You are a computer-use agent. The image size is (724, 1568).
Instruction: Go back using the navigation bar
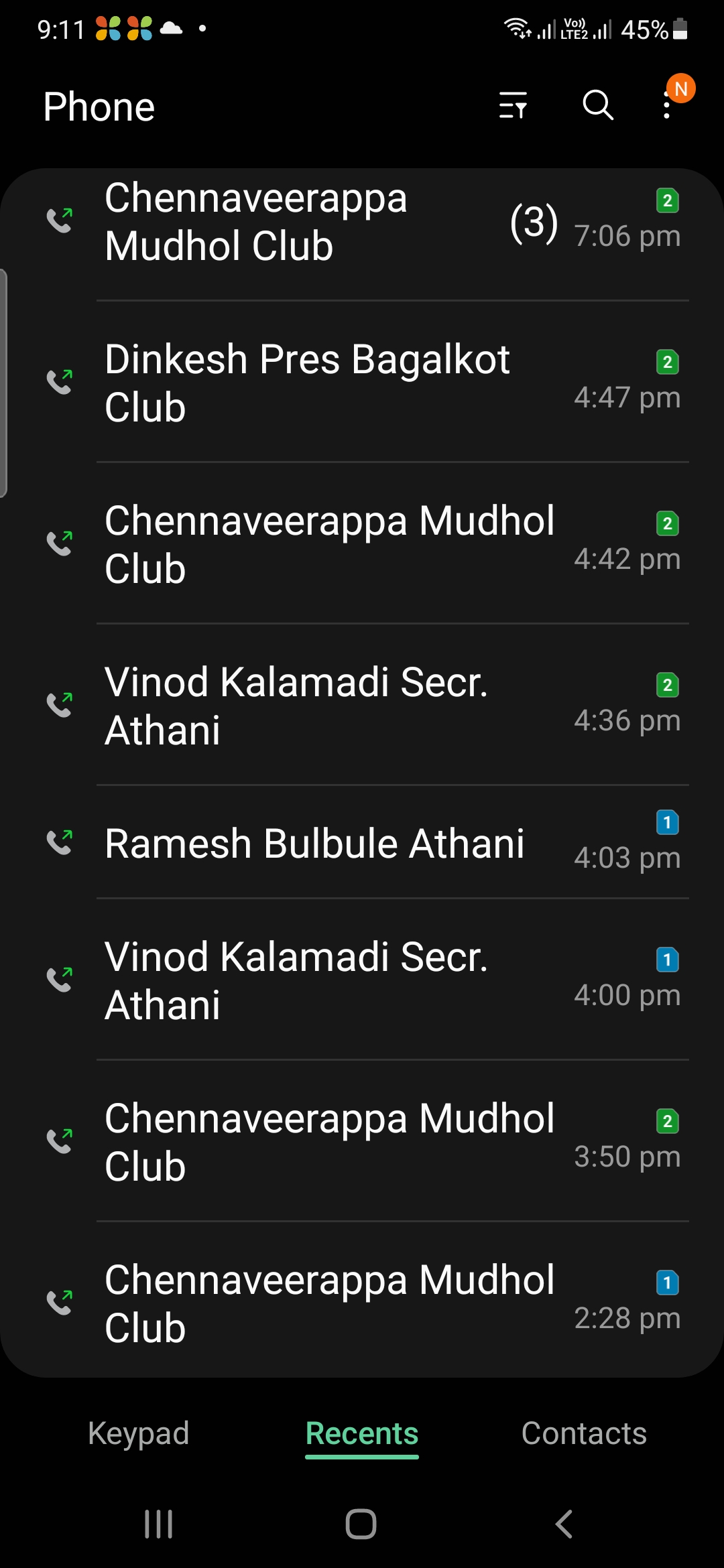(564, 1524)
